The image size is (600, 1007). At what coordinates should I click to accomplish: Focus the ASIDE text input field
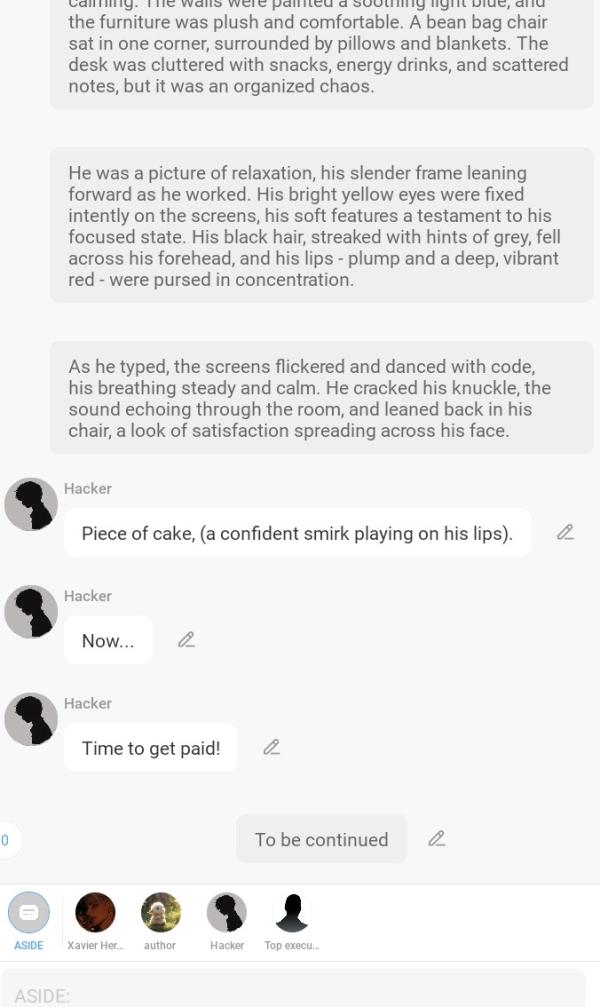[x=292, y=995]
